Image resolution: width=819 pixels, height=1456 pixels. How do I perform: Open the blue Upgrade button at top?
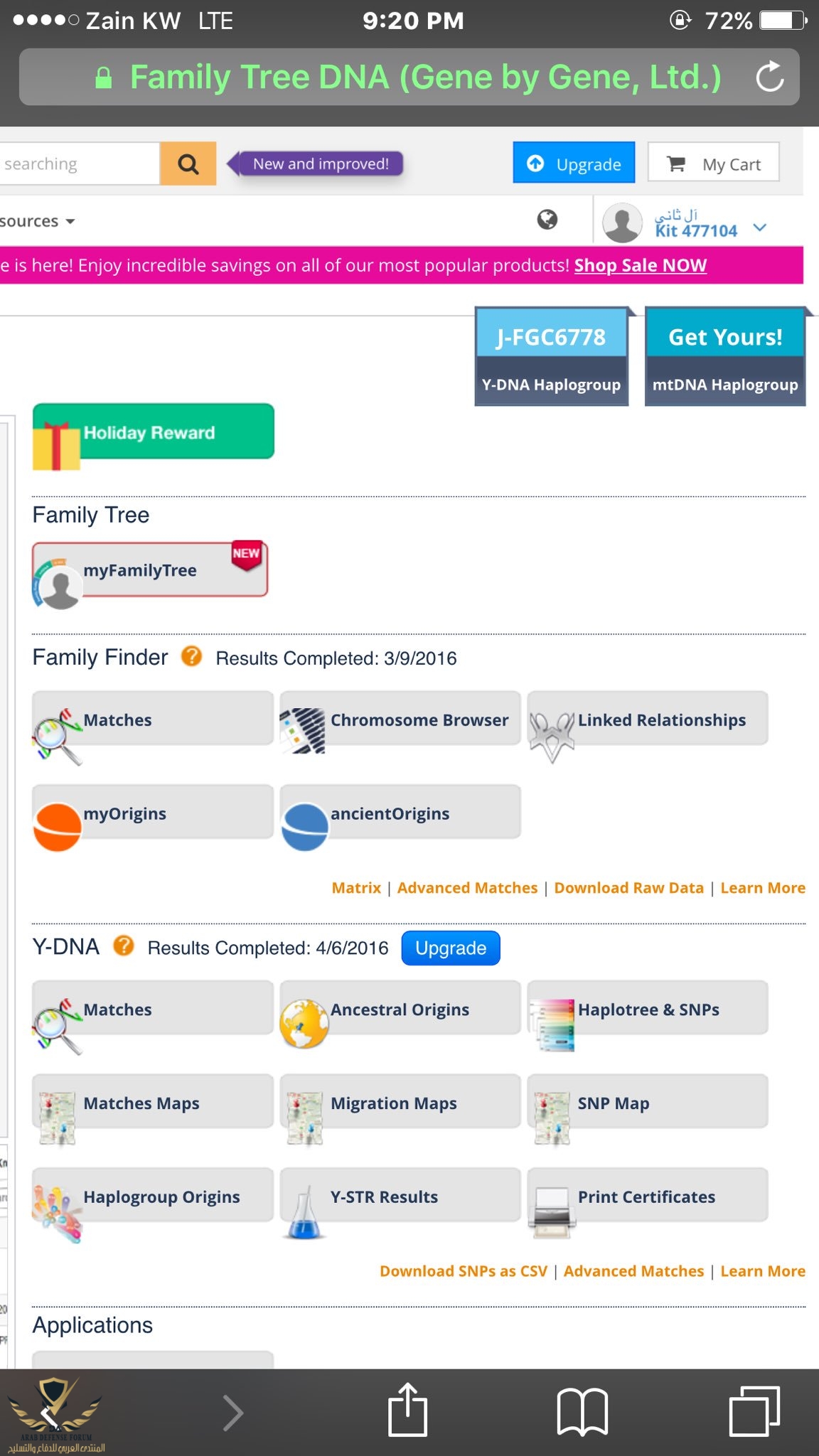(x=574, y=164)
